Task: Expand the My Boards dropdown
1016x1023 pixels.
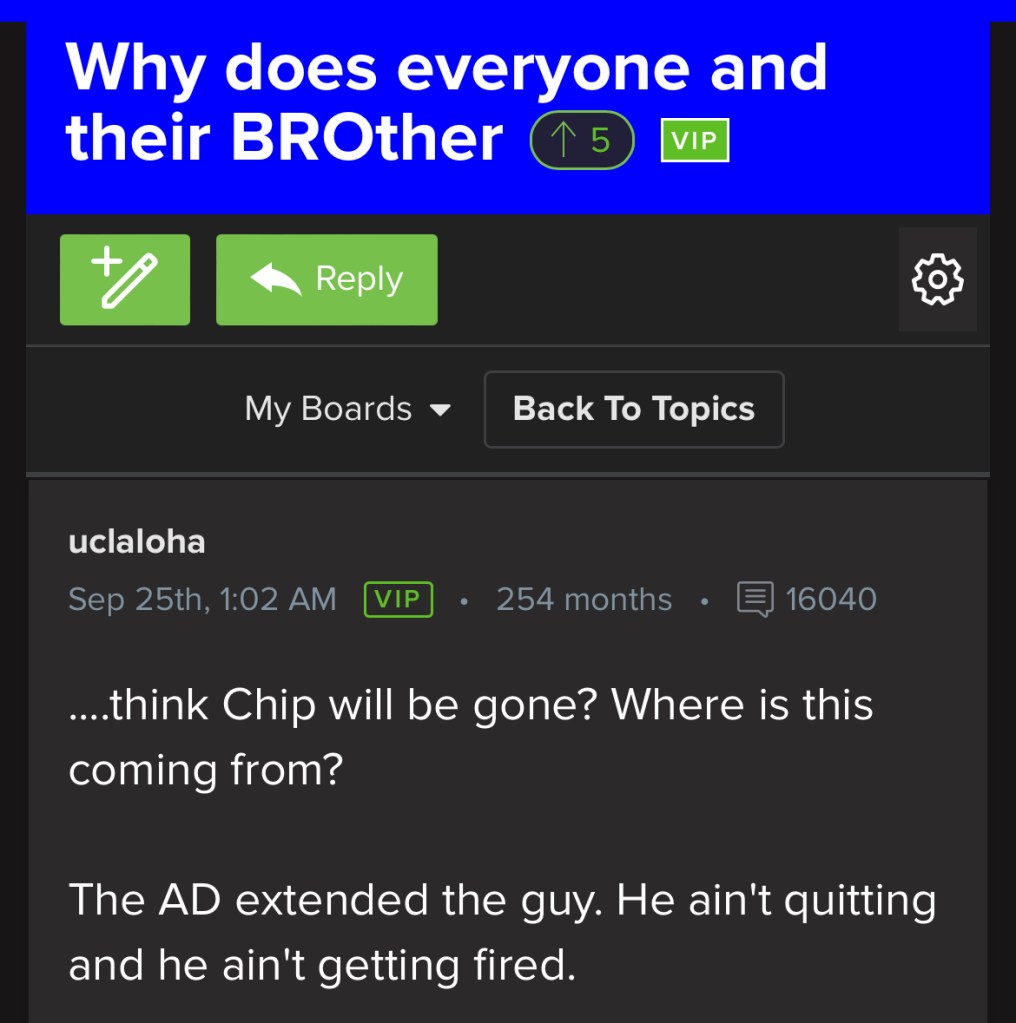Action: coord(347,409)
